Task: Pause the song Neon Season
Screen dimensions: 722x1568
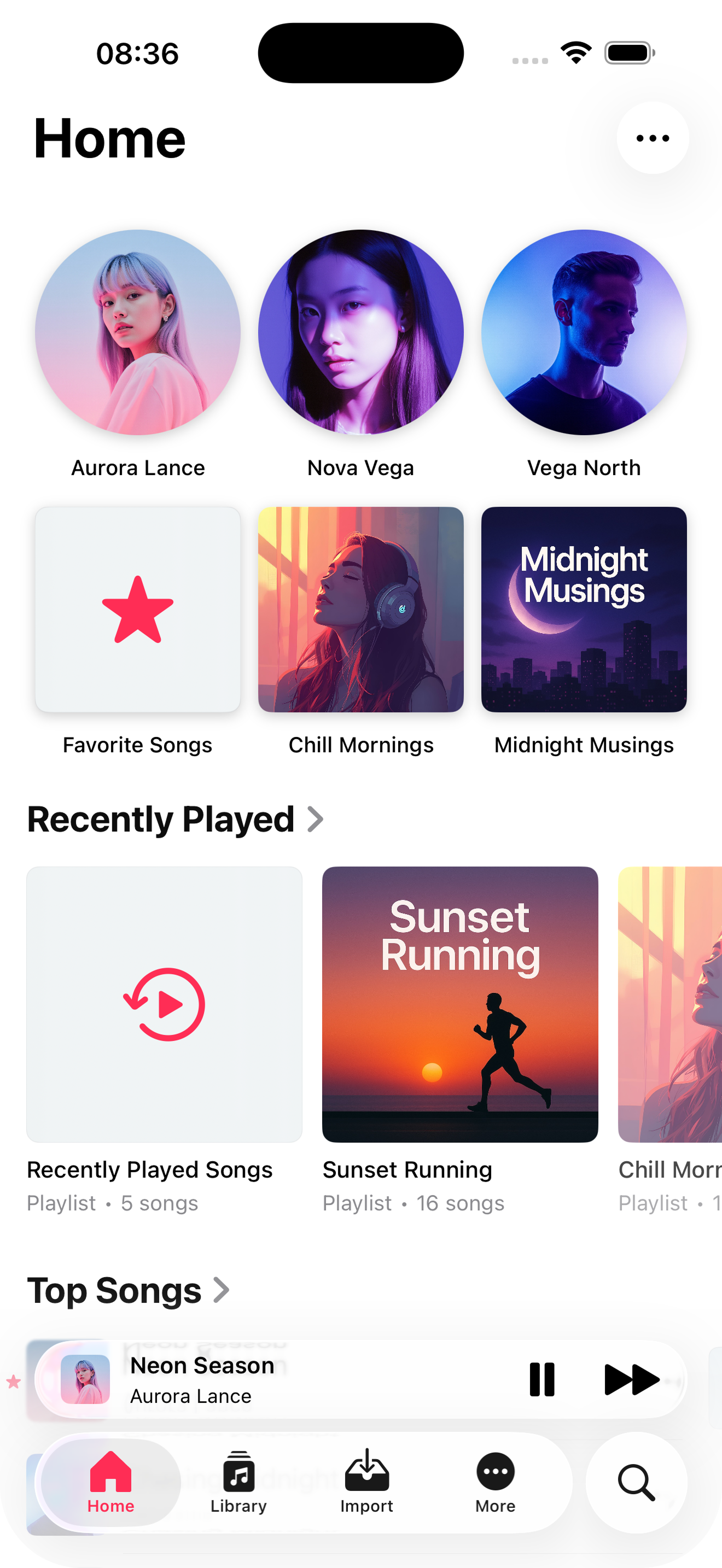Action: click(x=542, y=1379)
